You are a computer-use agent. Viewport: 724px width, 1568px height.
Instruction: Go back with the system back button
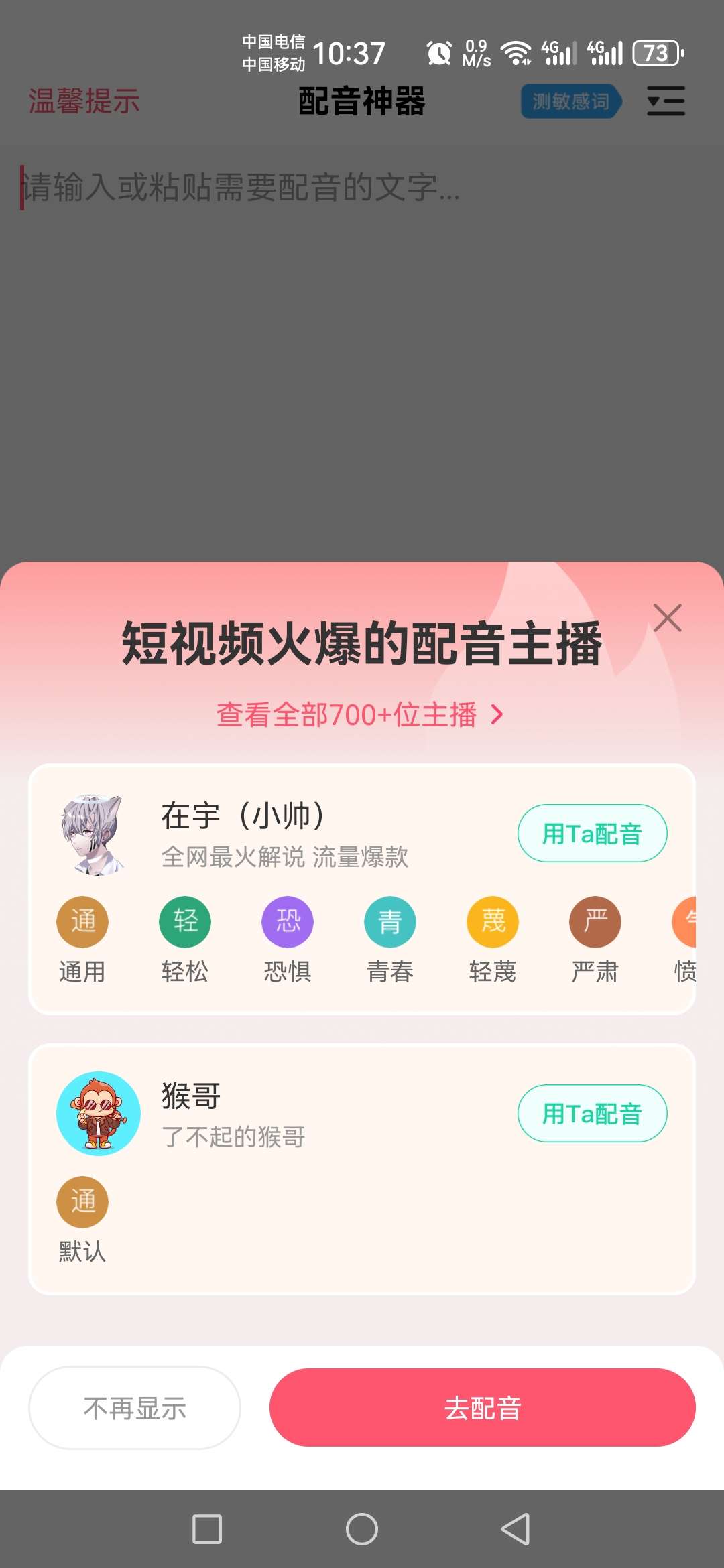point(516,1529)
